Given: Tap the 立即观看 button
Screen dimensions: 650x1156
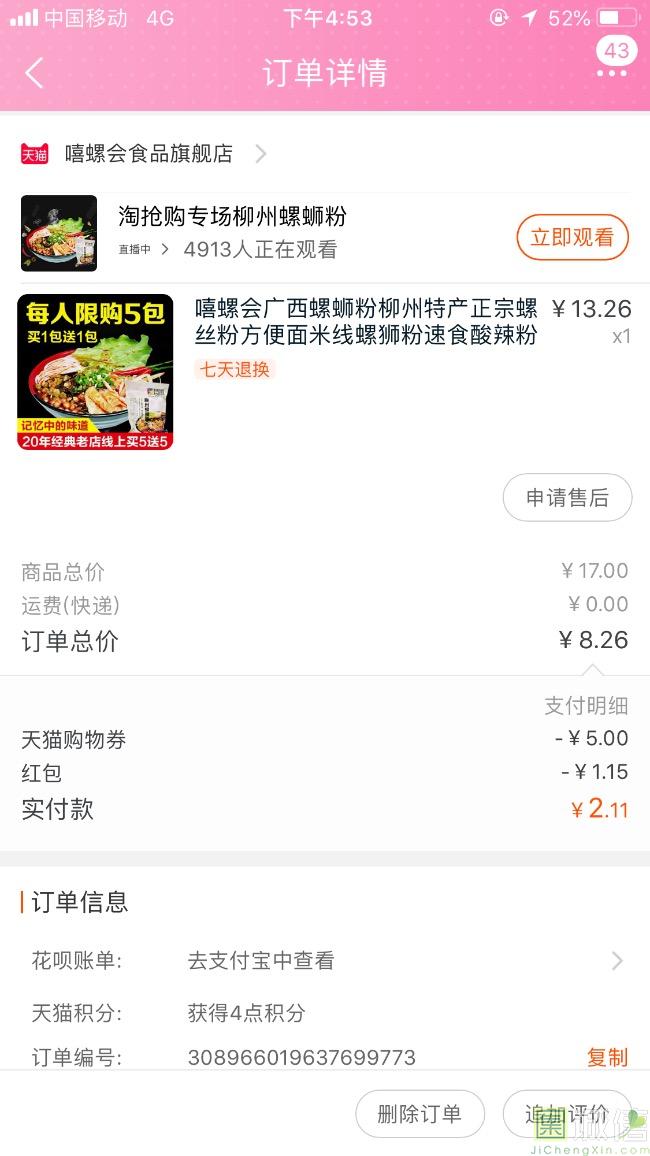Looking at the screenshot, I should pyautogui.click(x=572, y=238).
